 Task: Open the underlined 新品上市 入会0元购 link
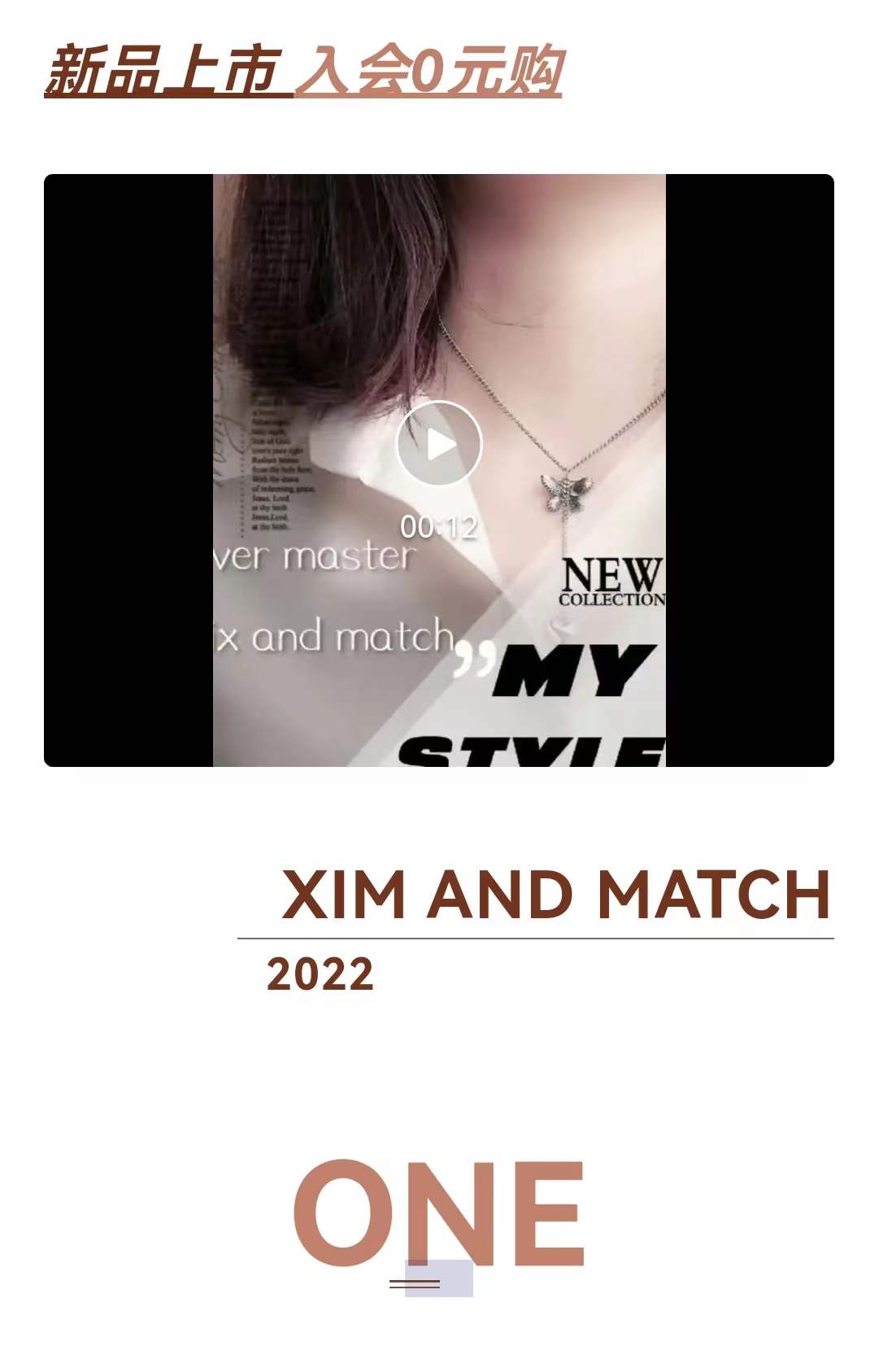[302, 72]
